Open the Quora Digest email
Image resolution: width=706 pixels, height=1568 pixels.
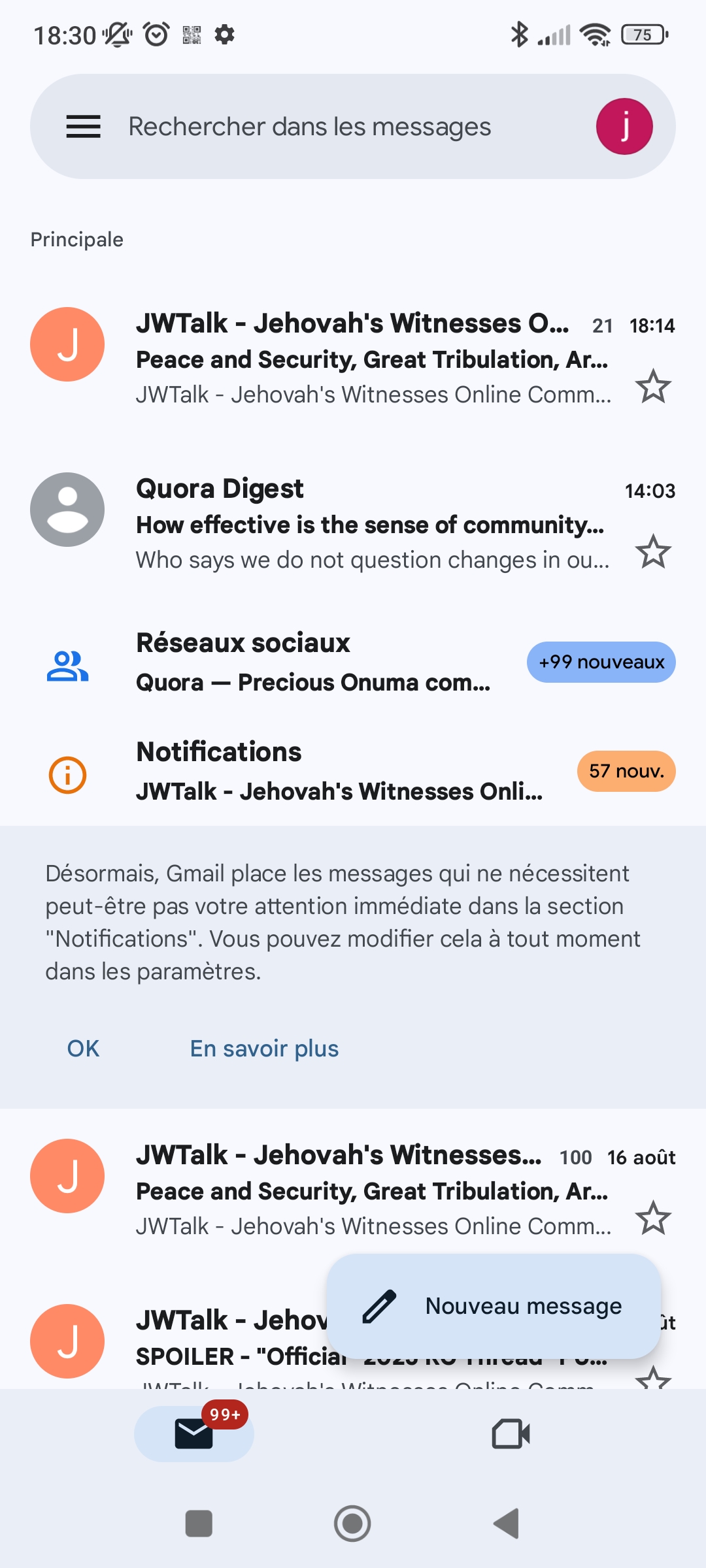(x=353, y=523)
